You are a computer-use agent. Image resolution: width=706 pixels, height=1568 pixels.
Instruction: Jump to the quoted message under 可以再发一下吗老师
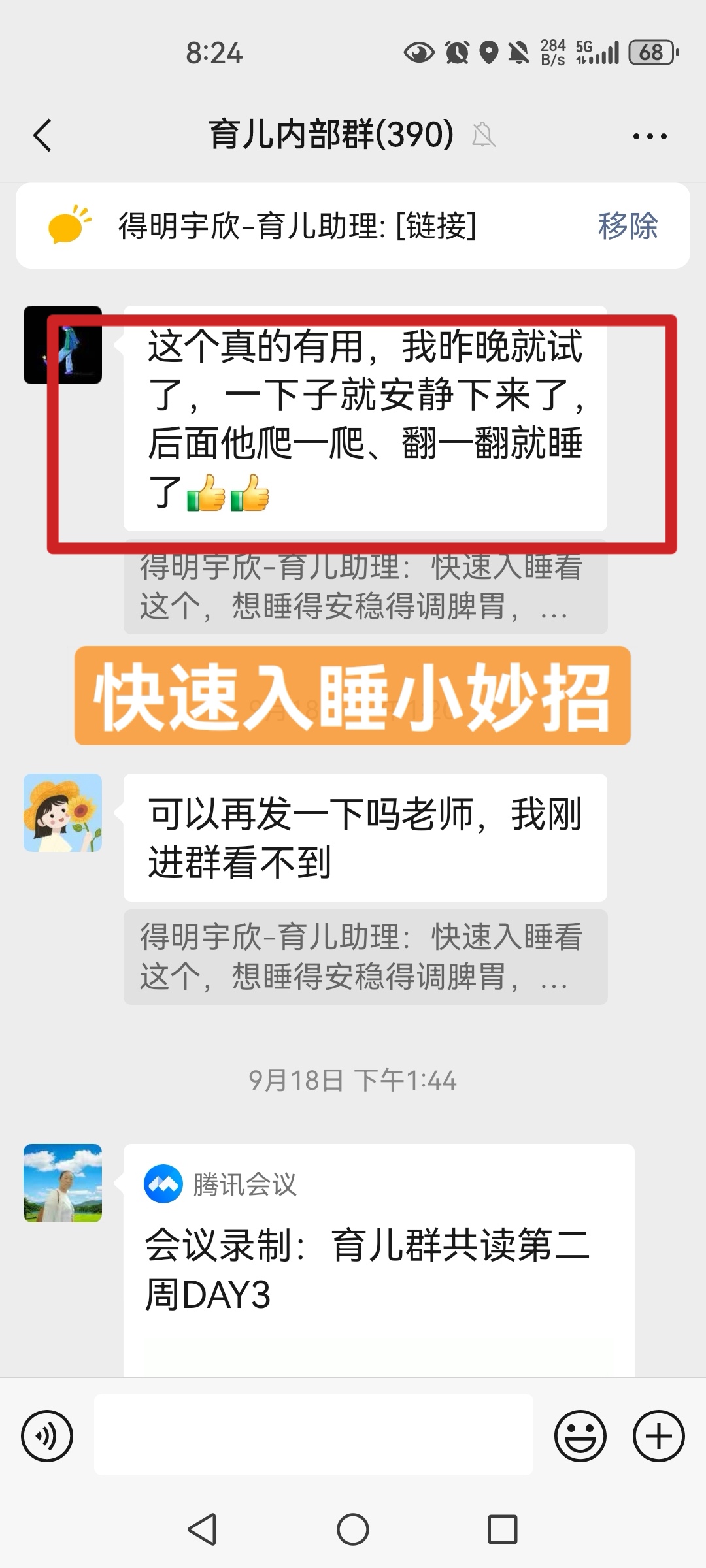(365, 956)
